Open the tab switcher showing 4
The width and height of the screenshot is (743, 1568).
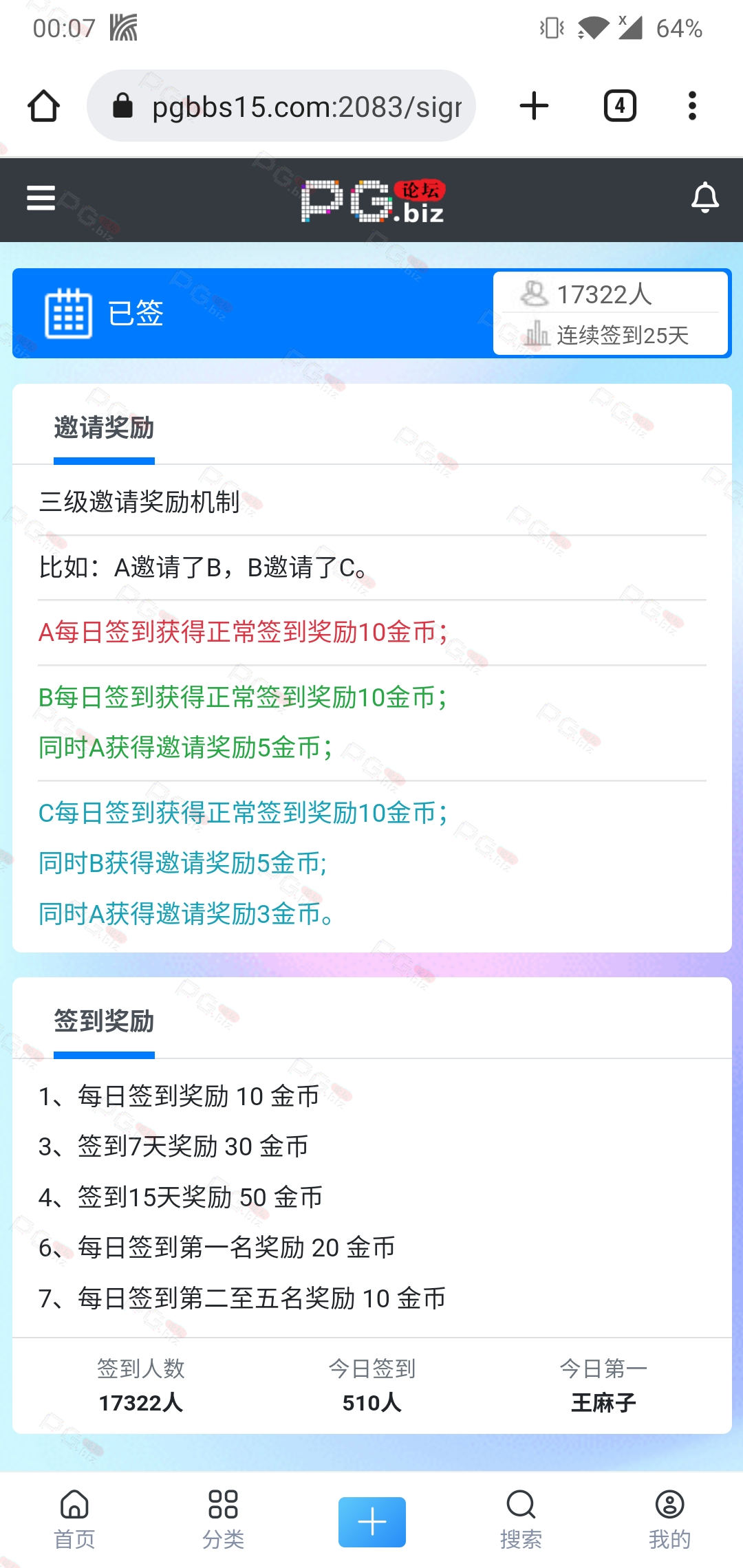click(620, 106)
